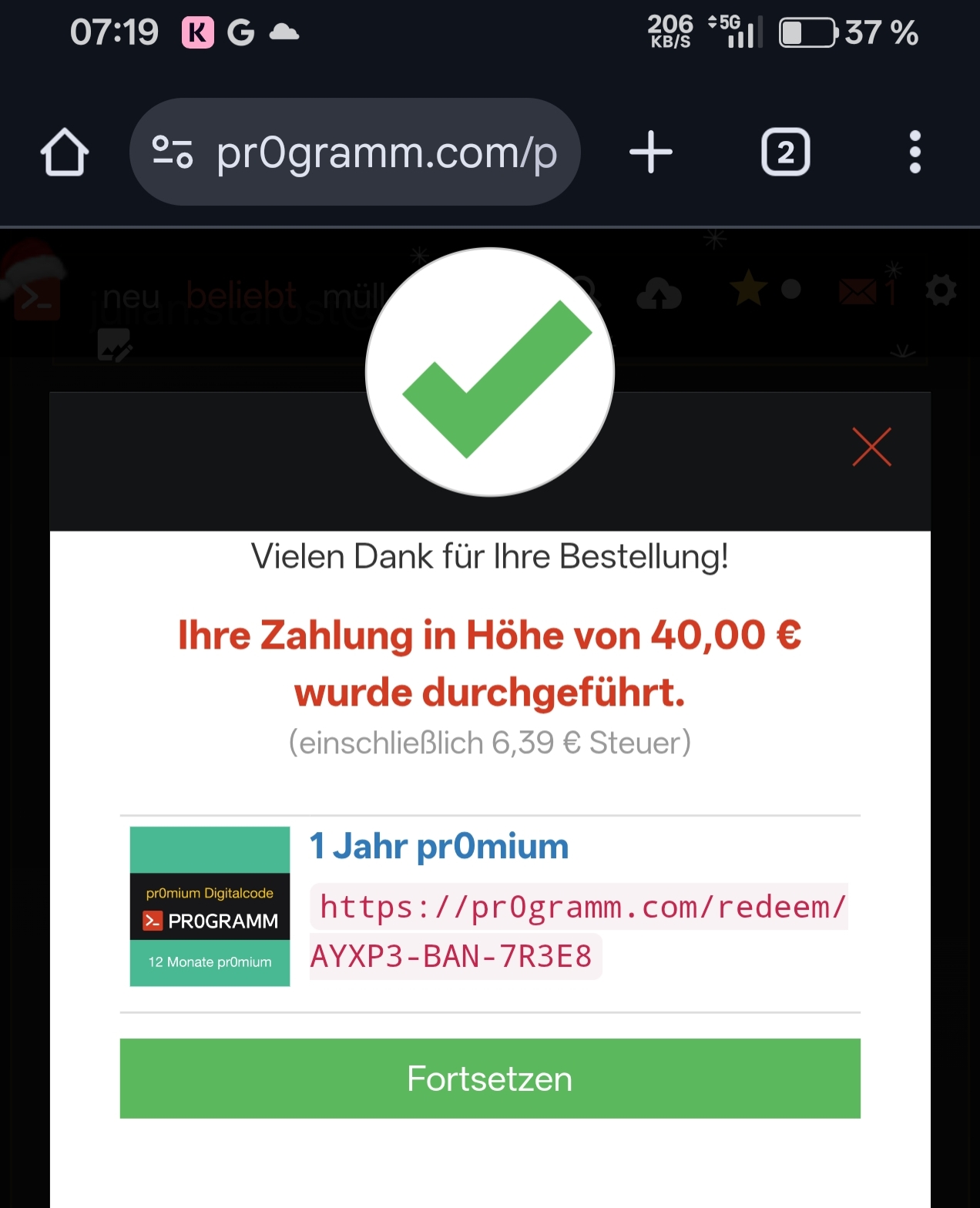Image resolution: width=980 pixels, height=1208 pixels.
Task: Open the browser overflow menu
Action: tap(915, 152)
